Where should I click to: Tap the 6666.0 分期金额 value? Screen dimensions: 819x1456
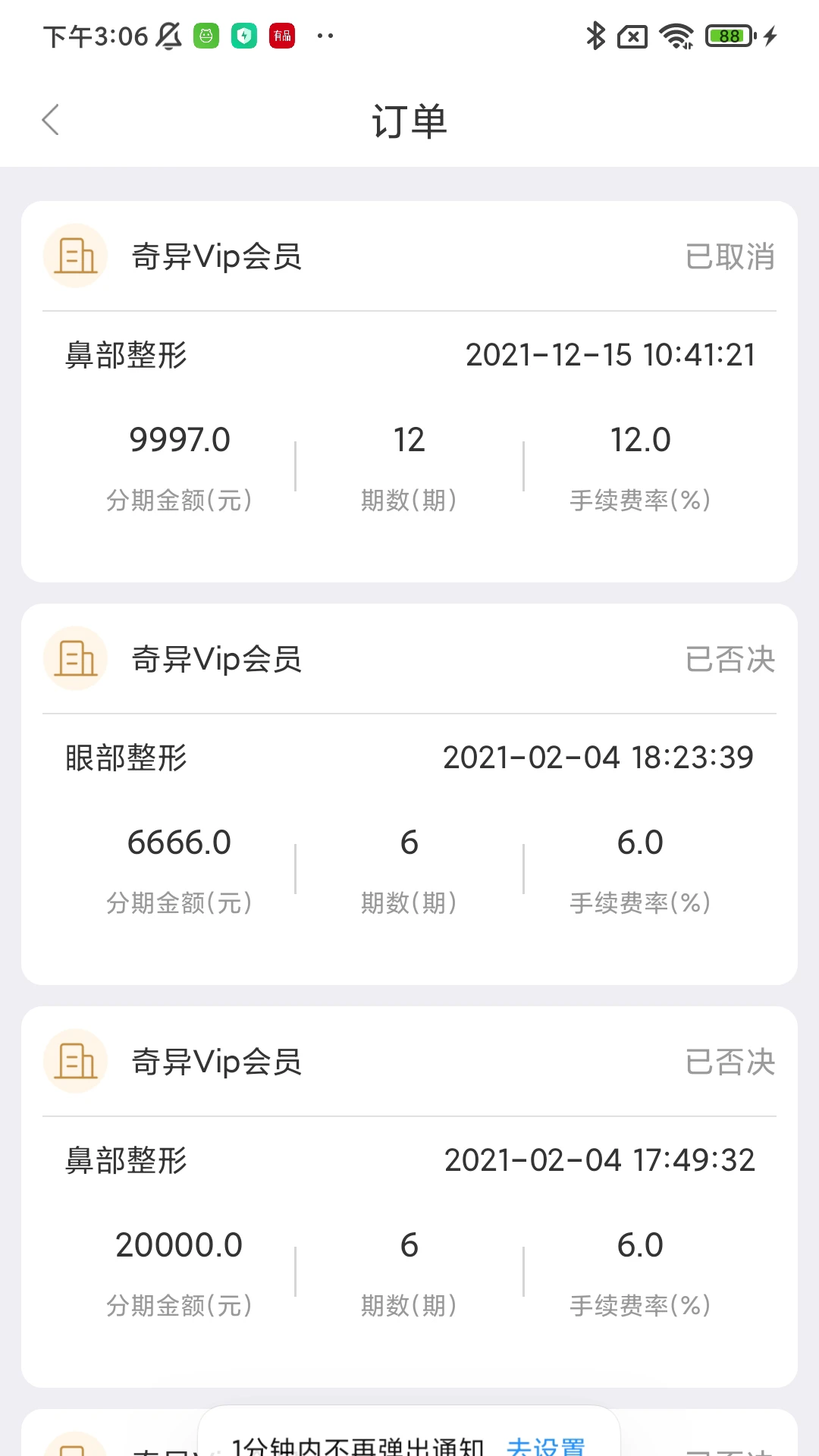(180, 842)
